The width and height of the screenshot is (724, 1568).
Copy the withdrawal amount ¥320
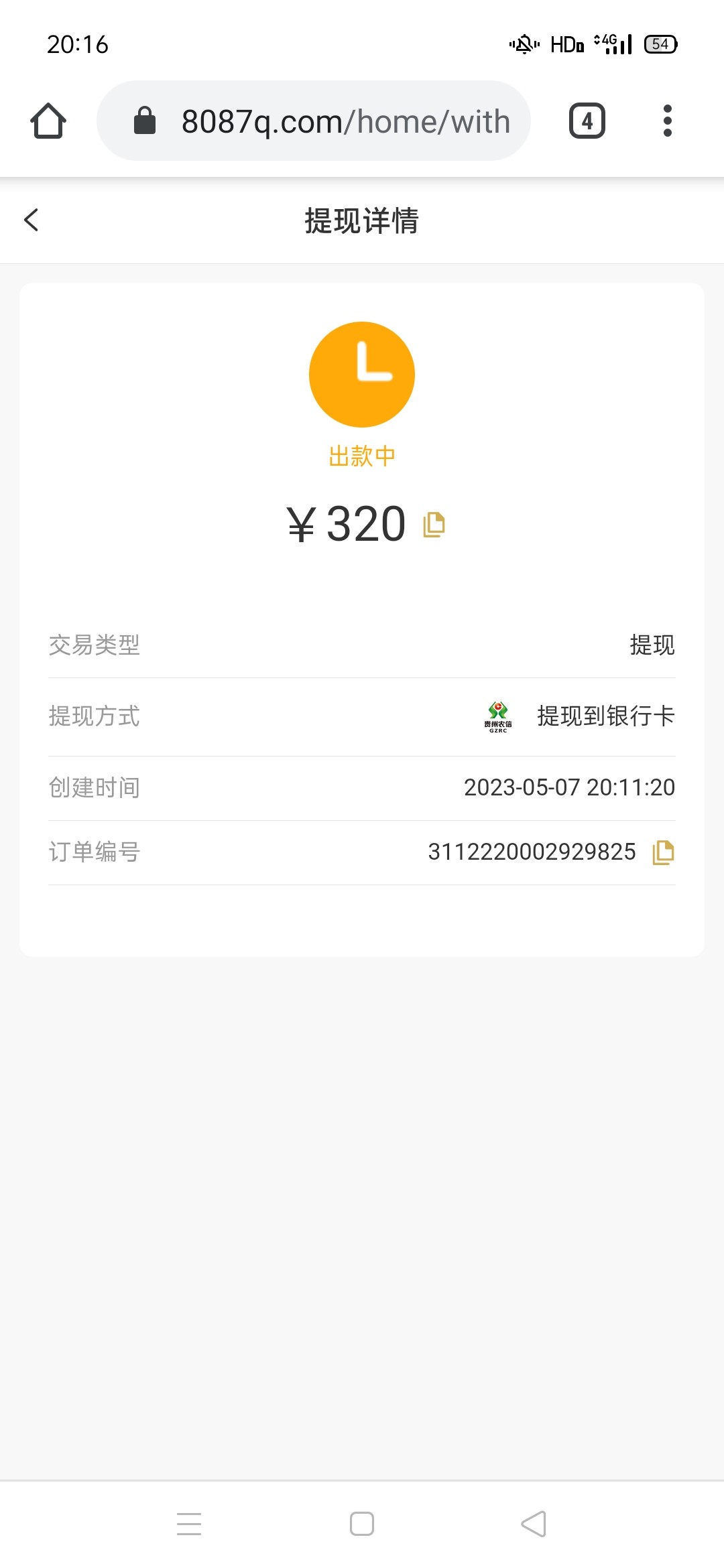[x=434, y=525]
